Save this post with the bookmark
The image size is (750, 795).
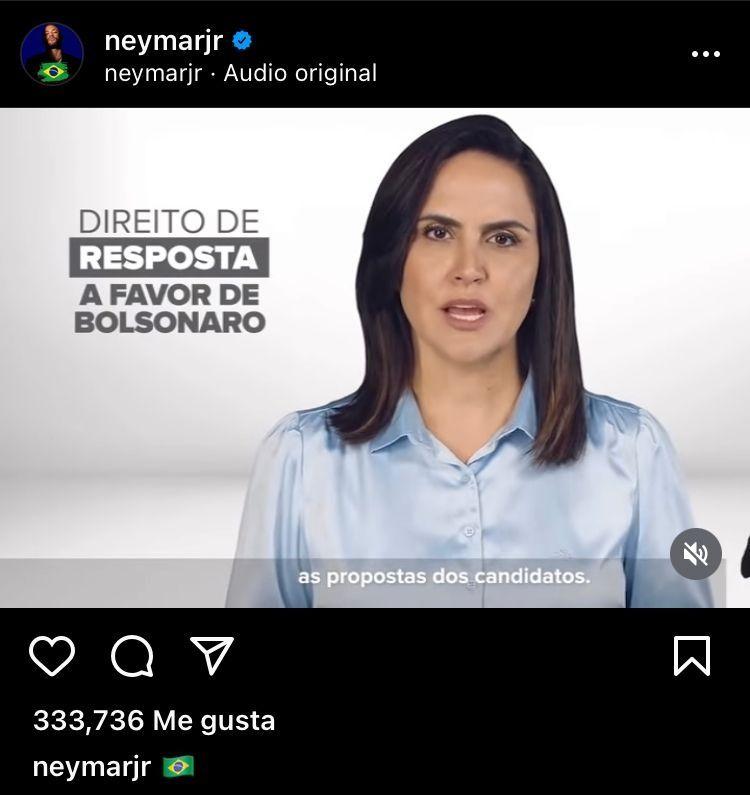tap(692, 656)
